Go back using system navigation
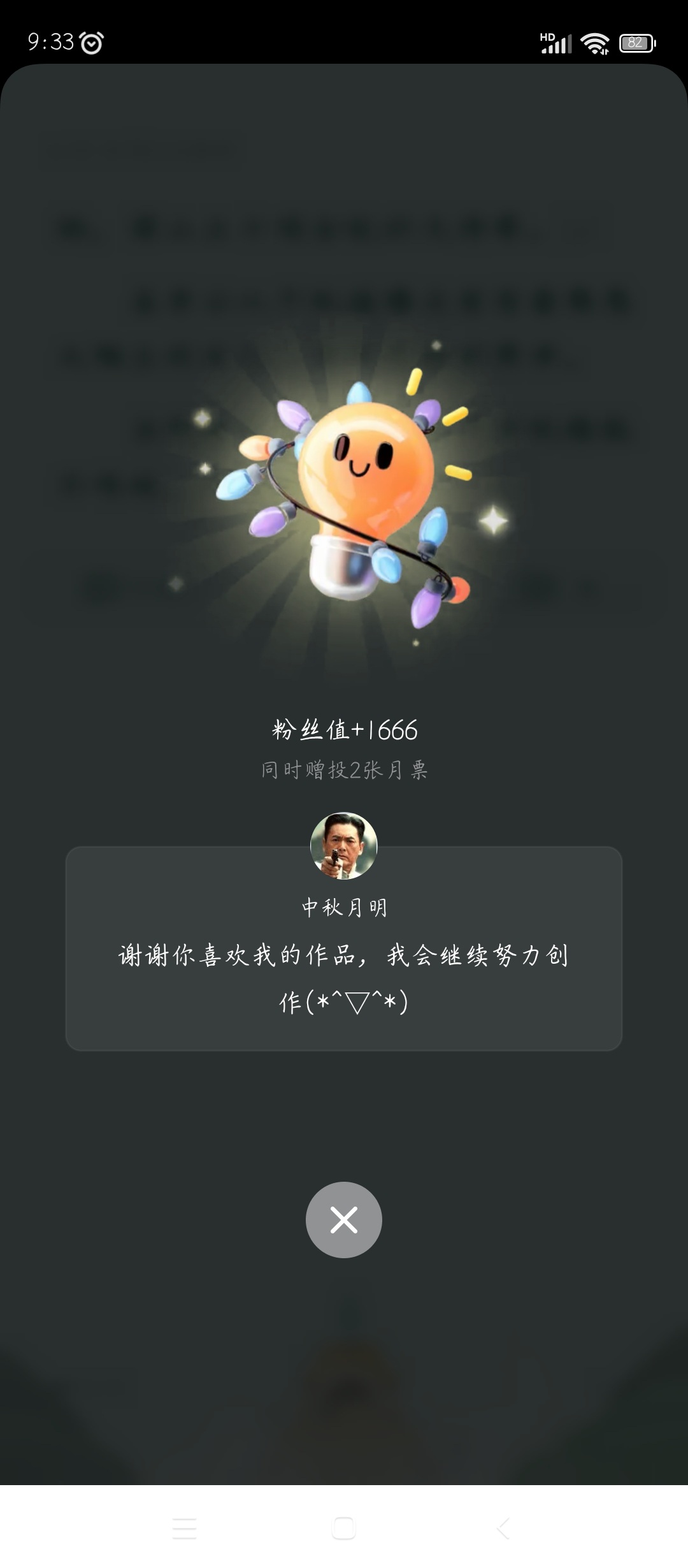688x1568 pixels. [503, 1528]
